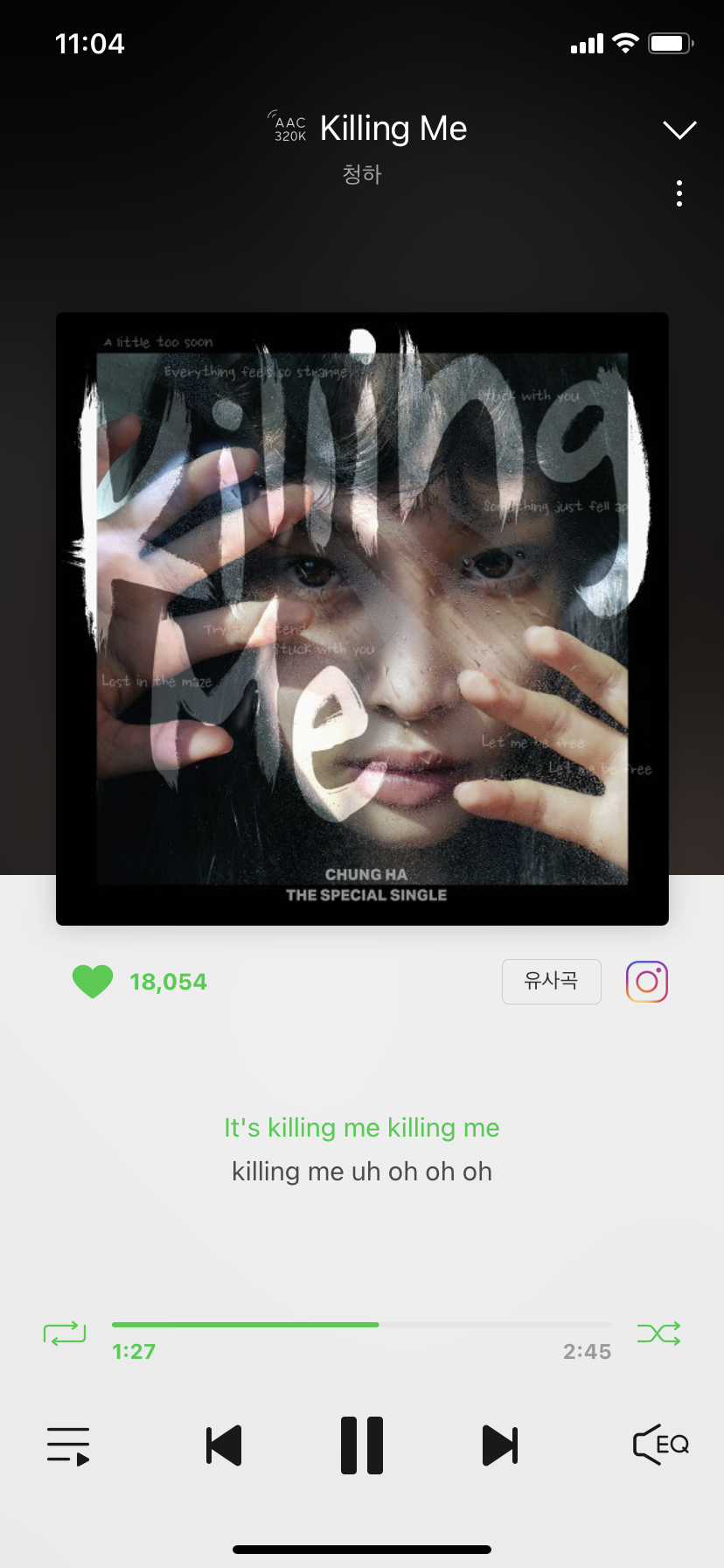724x1568 pixels.
Task: Tap the song title Killing Me
Action: coord(393,128)
